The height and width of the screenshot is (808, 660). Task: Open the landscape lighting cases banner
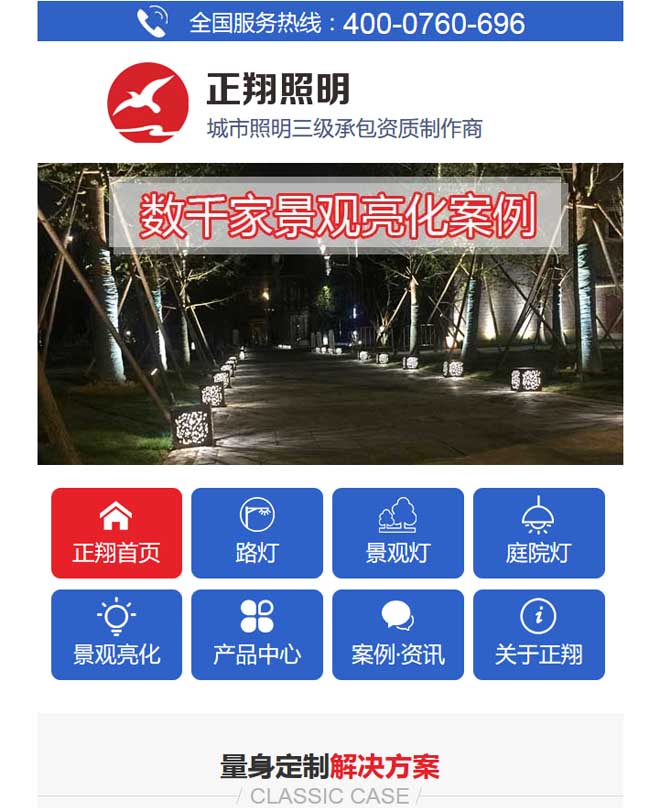[x=330, y=313]
